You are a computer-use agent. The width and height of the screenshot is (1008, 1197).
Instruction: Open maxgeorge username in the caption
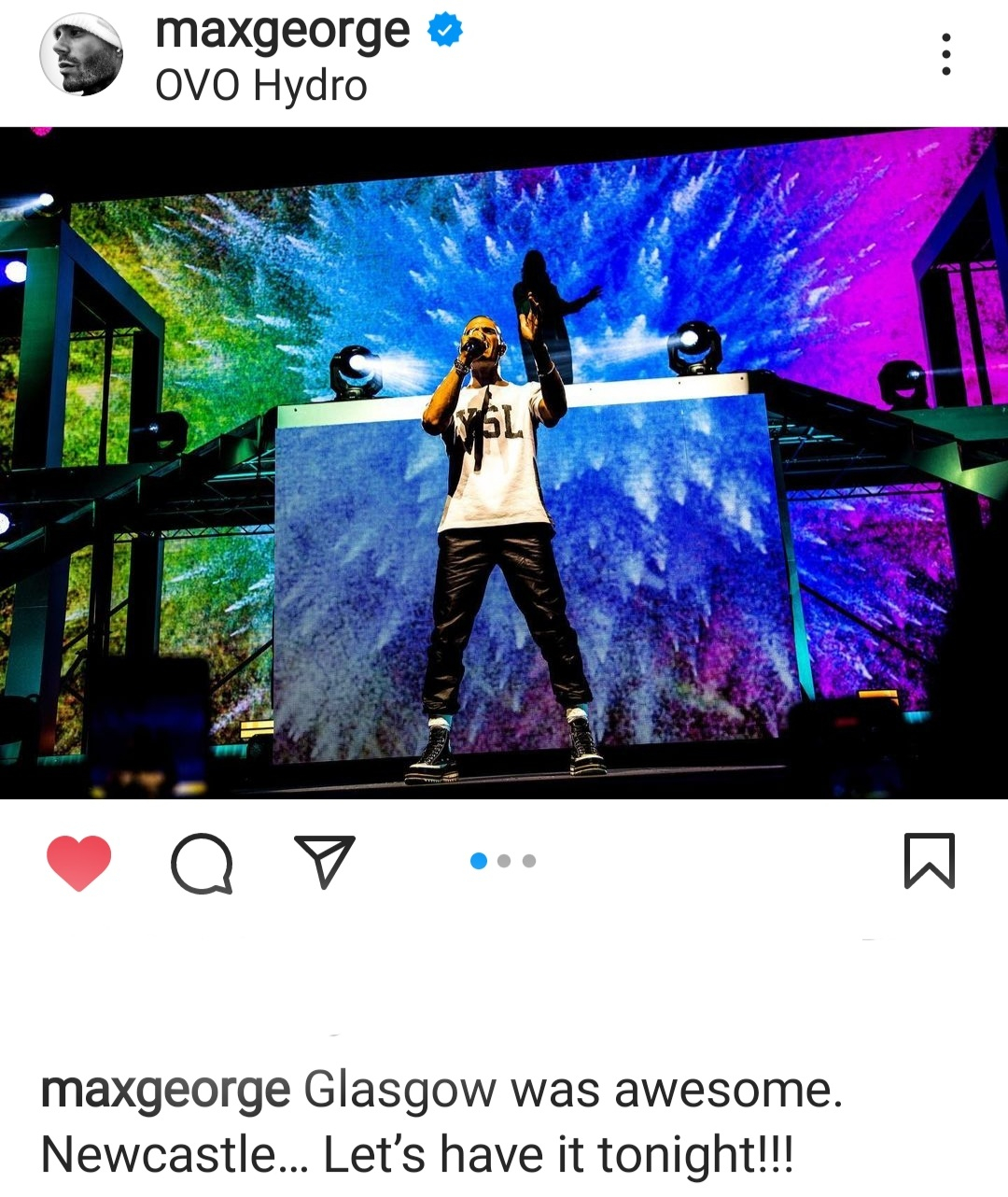165,1090
